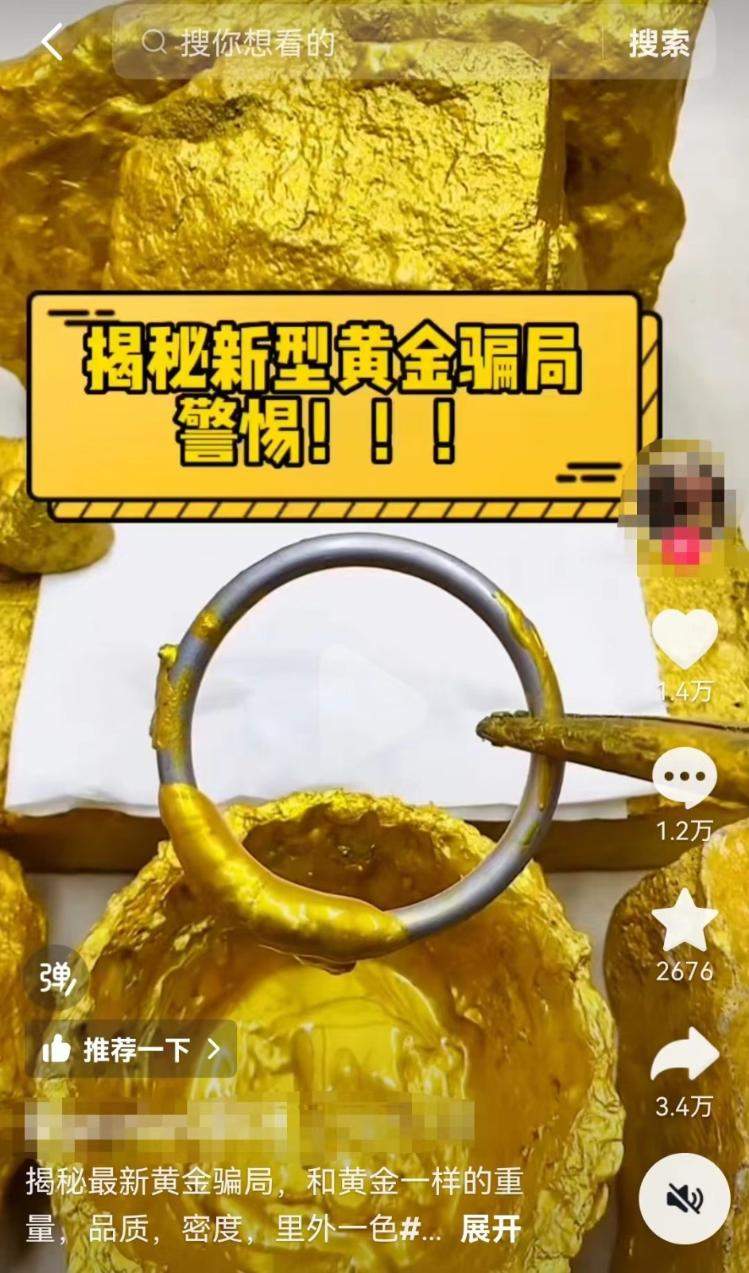Viewport: 749px width, 1273px height.
Task: Unmute the audio with the speaker toggle
Action: 685,1195
